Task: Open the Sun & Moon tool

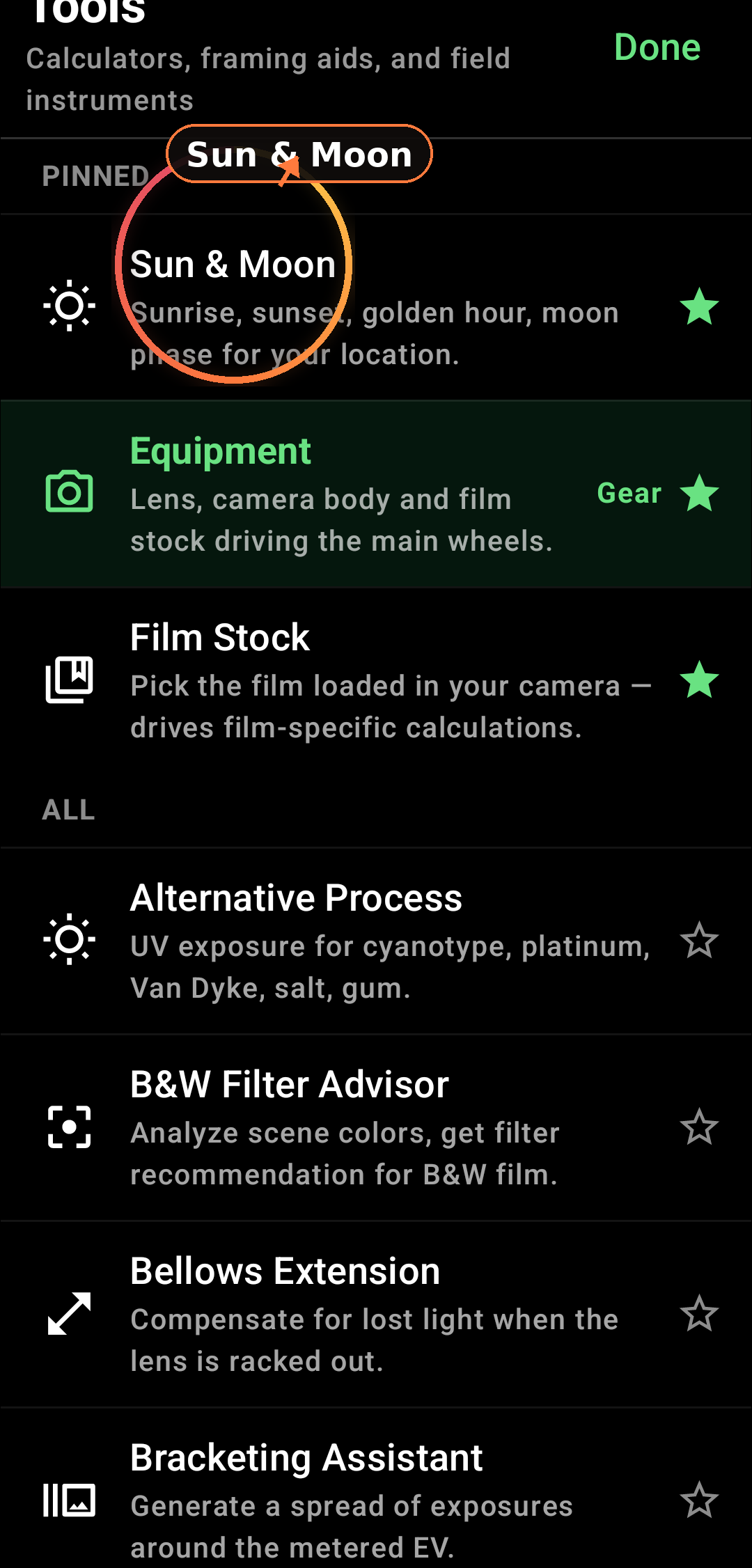Action: coord(376,307)
